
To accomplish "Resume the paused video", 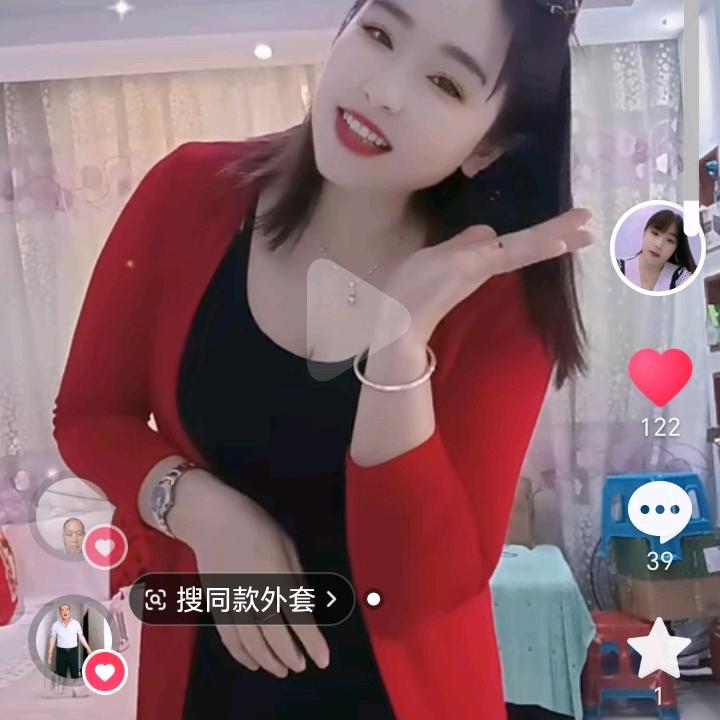I will 357,320.
